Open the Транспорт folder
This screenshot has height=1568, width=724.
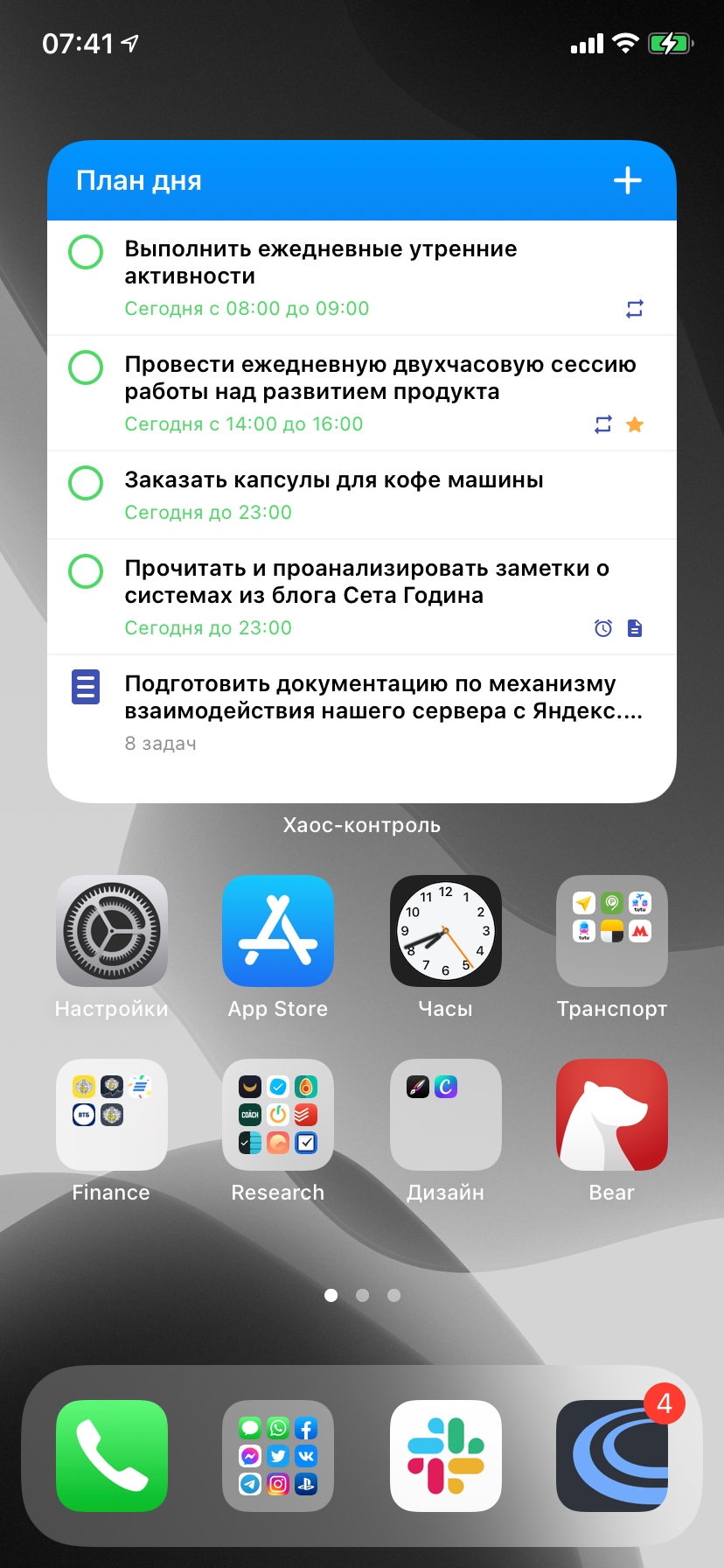612,931
